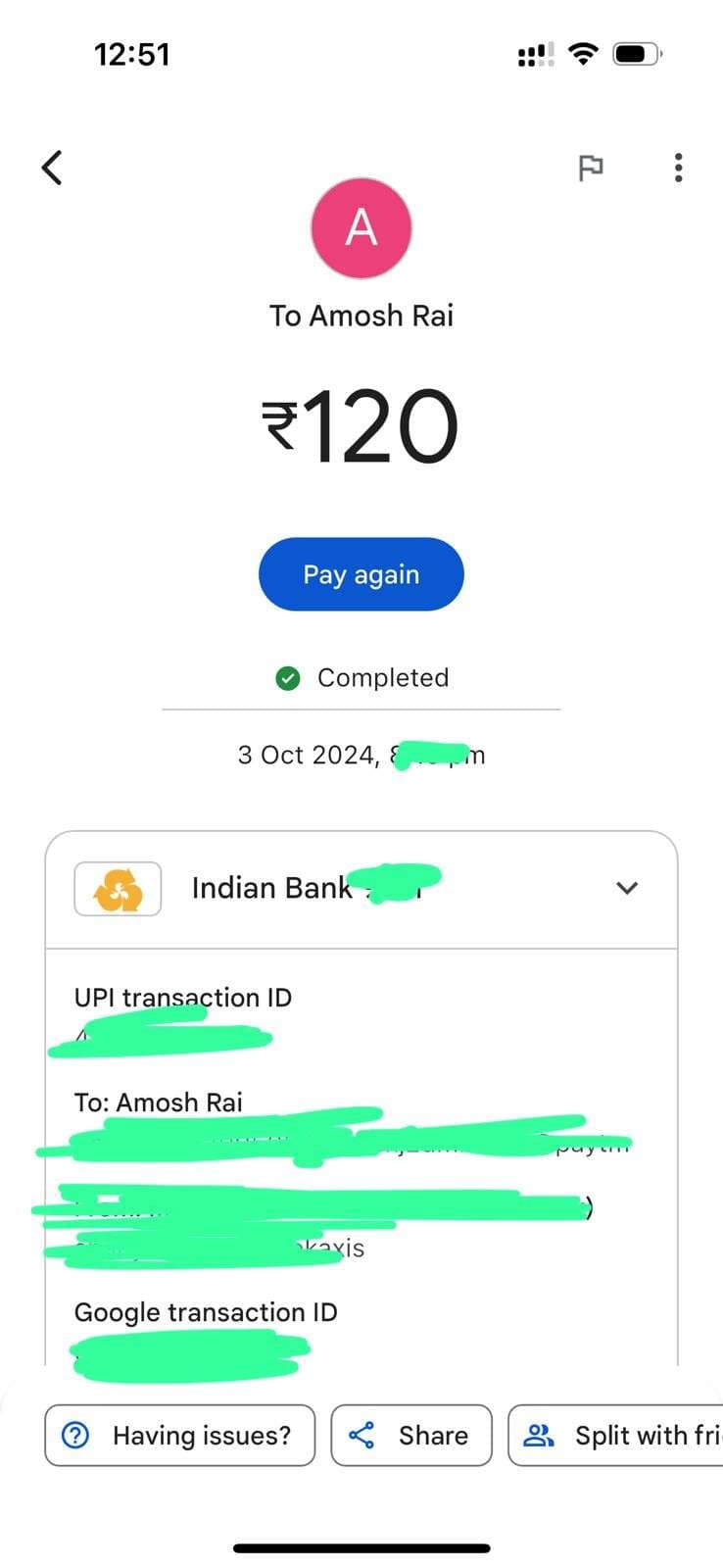
Task: Expand the Indian Bank details chevron
Action: click(x=627, y=888)
